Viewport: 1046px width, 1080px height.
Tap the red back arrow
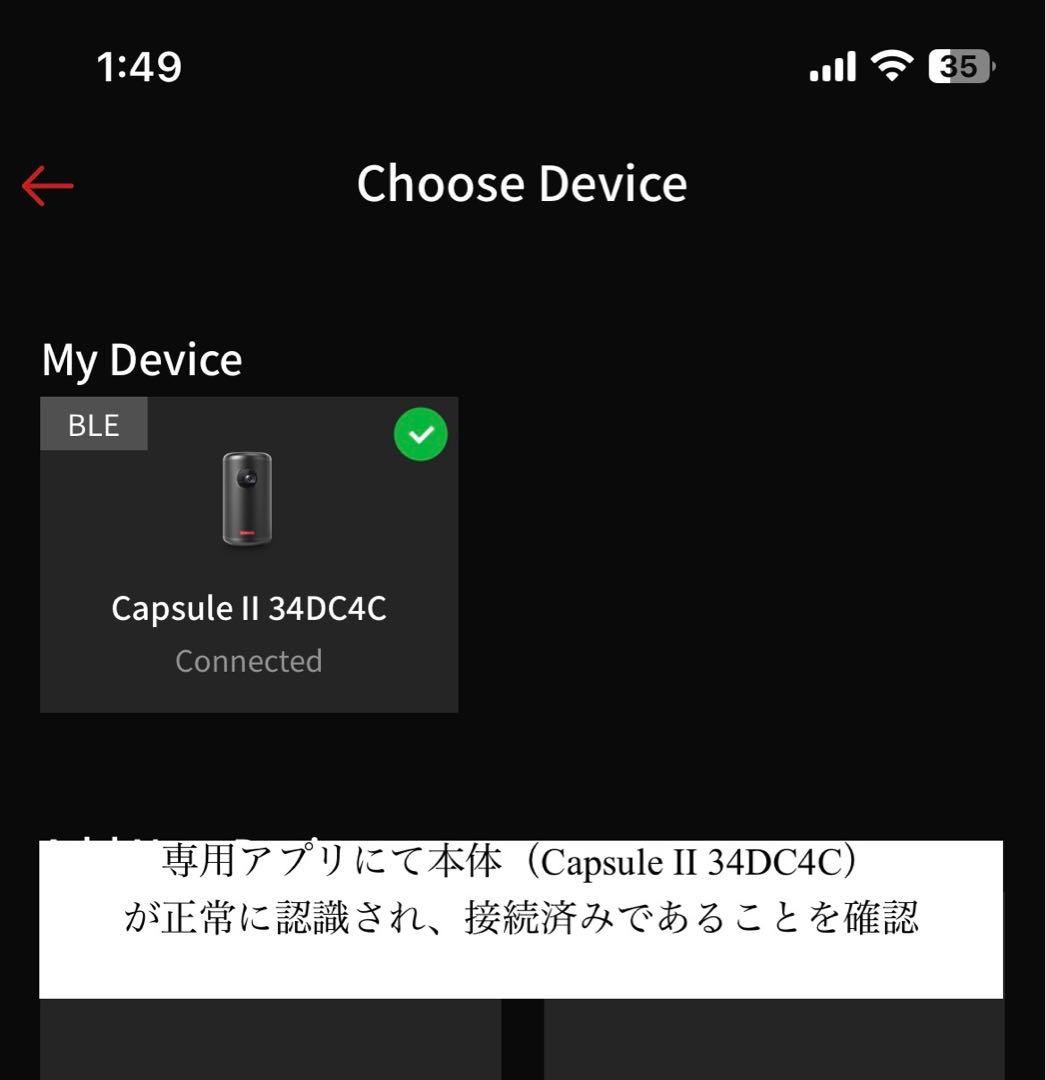(x=48, y=184)
